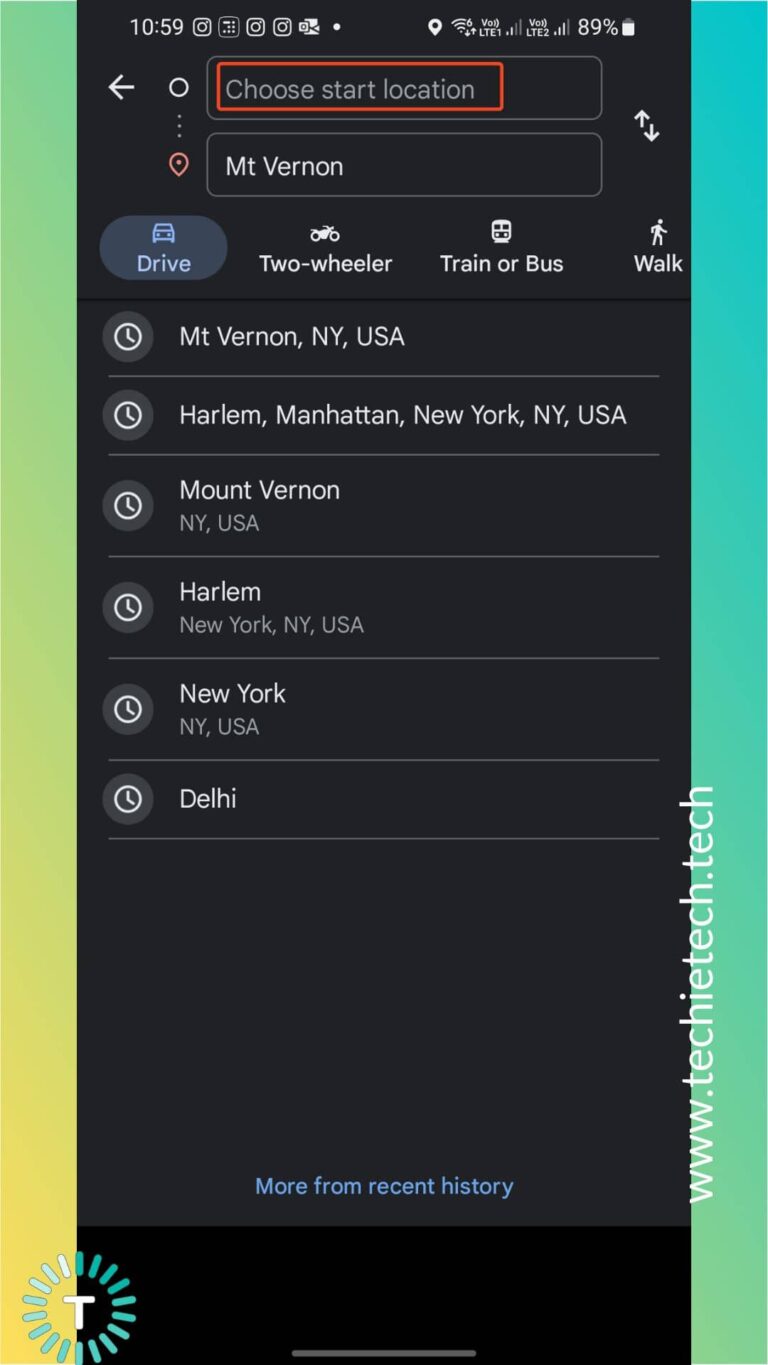Go back with the arrow icon

(x=121, y=88)
